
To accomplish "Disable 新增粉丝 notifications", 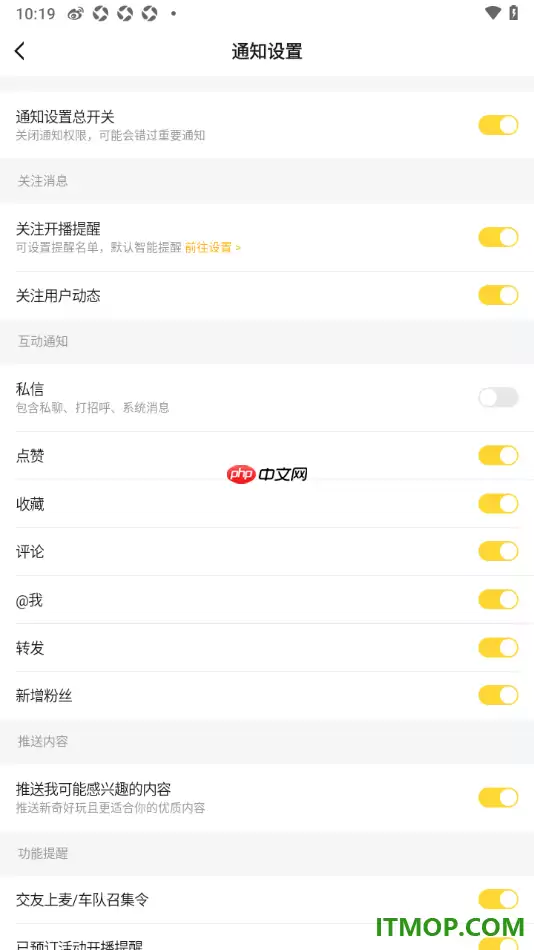I will [x=498, y=696].
